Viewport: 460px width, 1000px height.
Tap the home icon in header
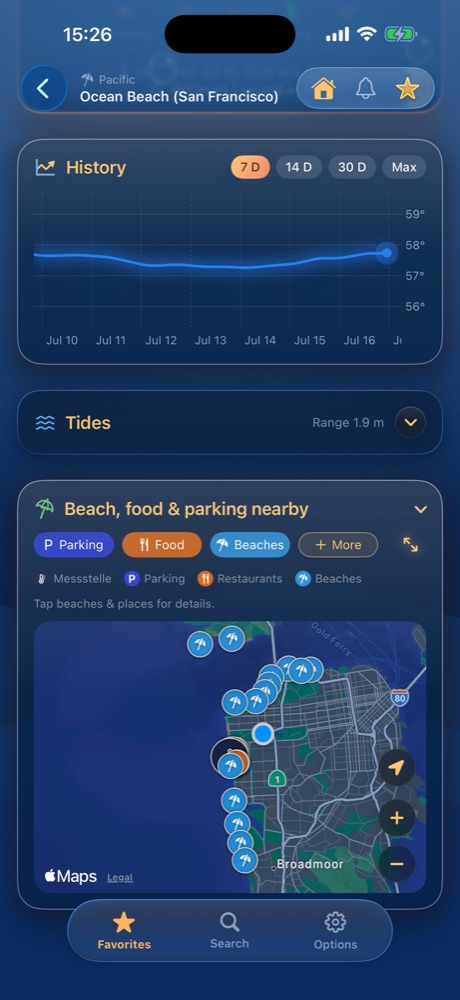point(324,89)
